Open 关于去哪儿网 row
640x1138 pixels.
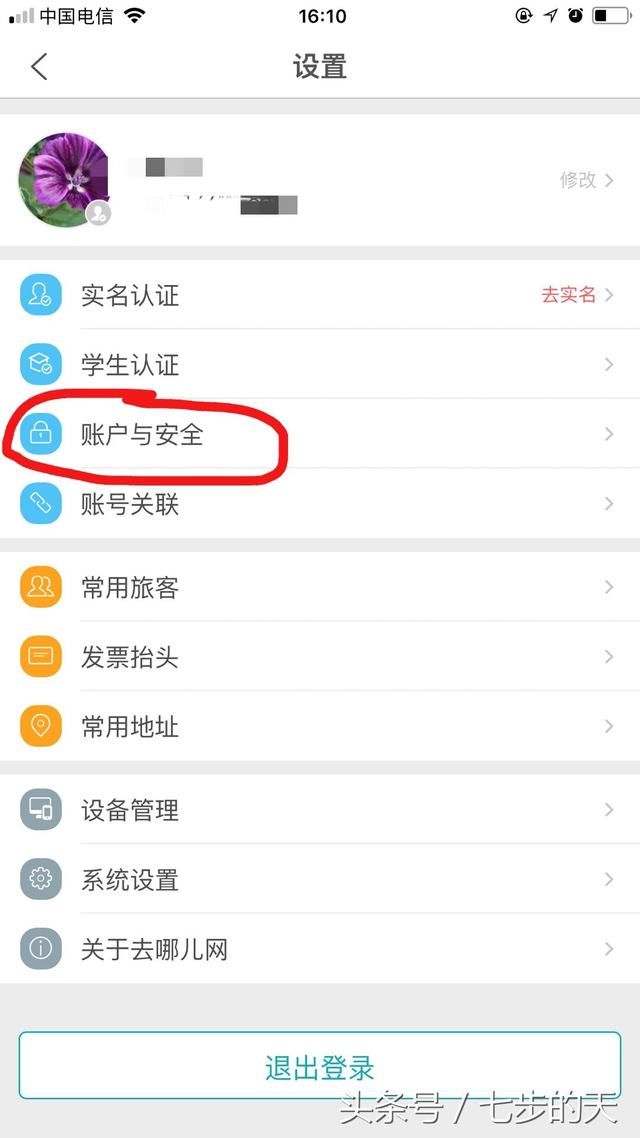pyautogui.click(x=320, y=949)
